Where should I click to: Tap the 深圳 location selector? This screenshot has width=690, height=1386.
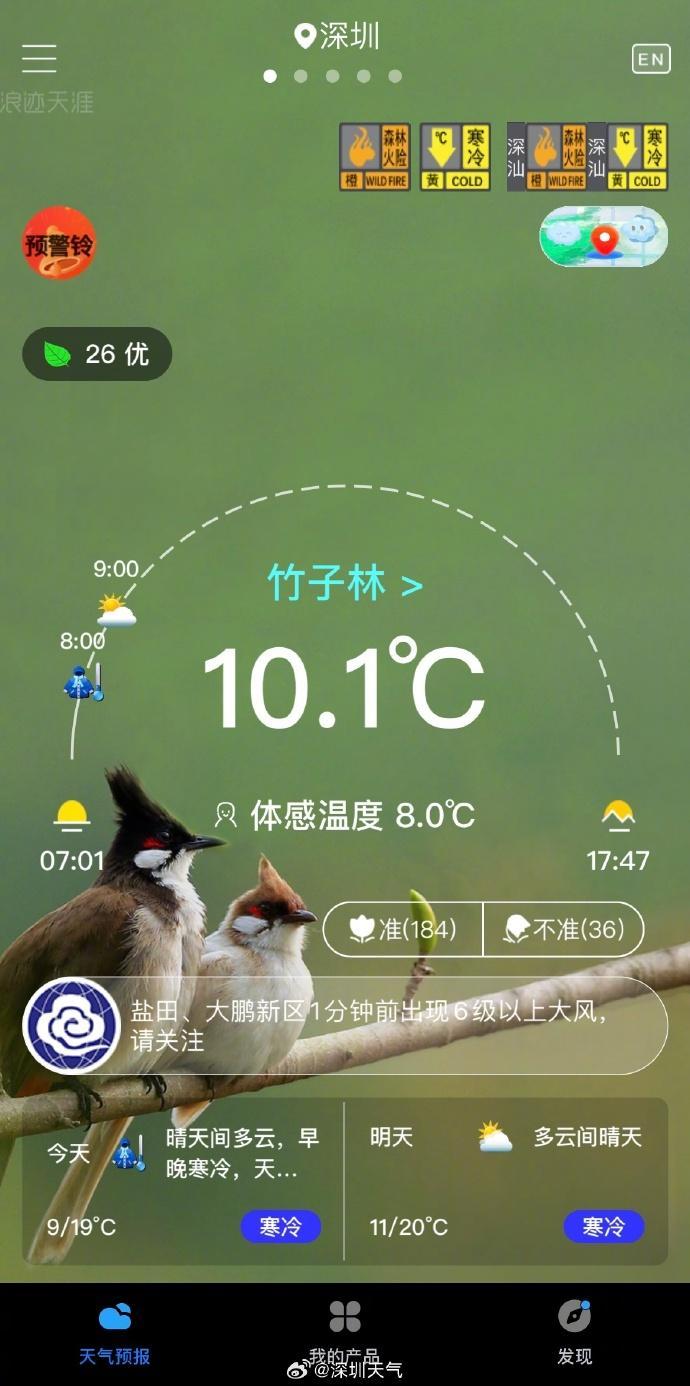coord(337,37)
